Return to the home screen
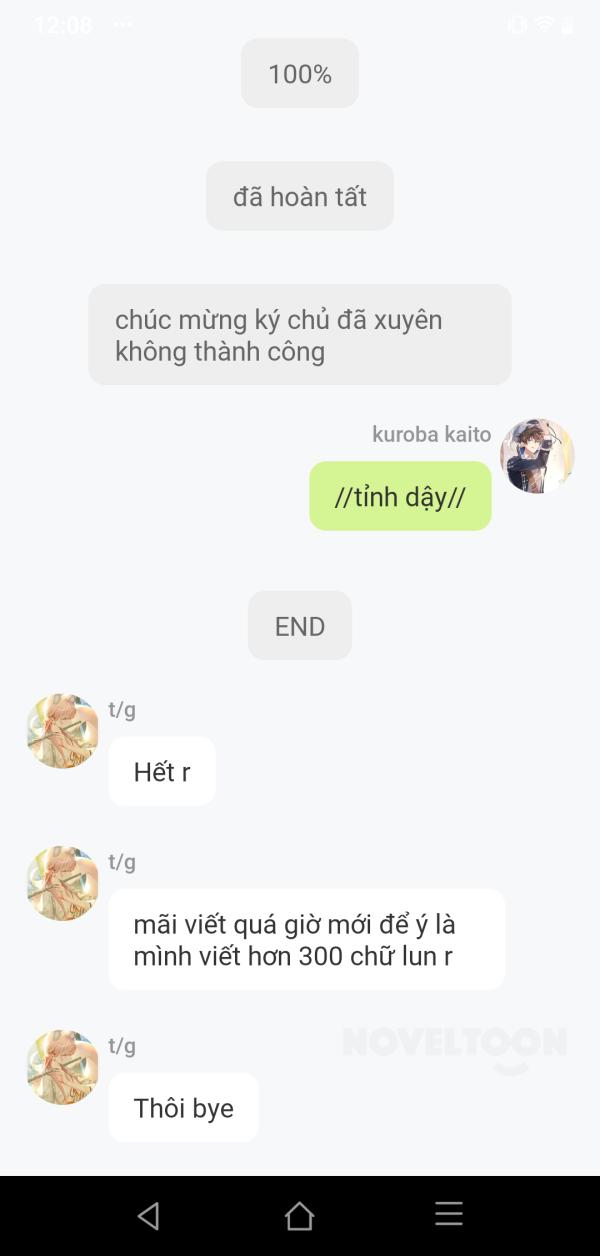The height and width of the screenshot is (1256, 600). pyautogui.click(x=299, y=1215)
